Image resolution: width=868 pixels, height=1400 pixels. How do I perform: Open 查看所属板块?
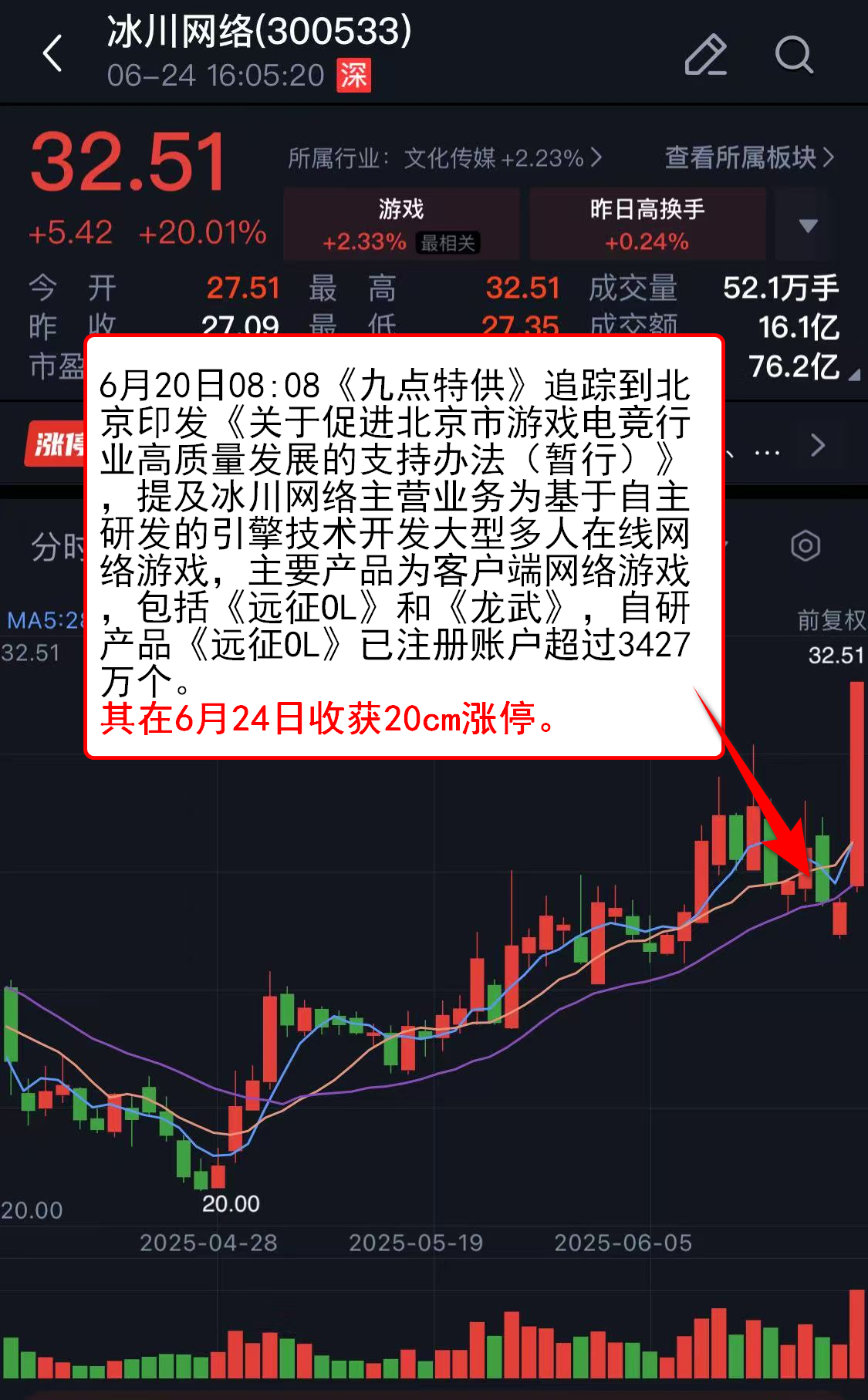coord(749,157)
